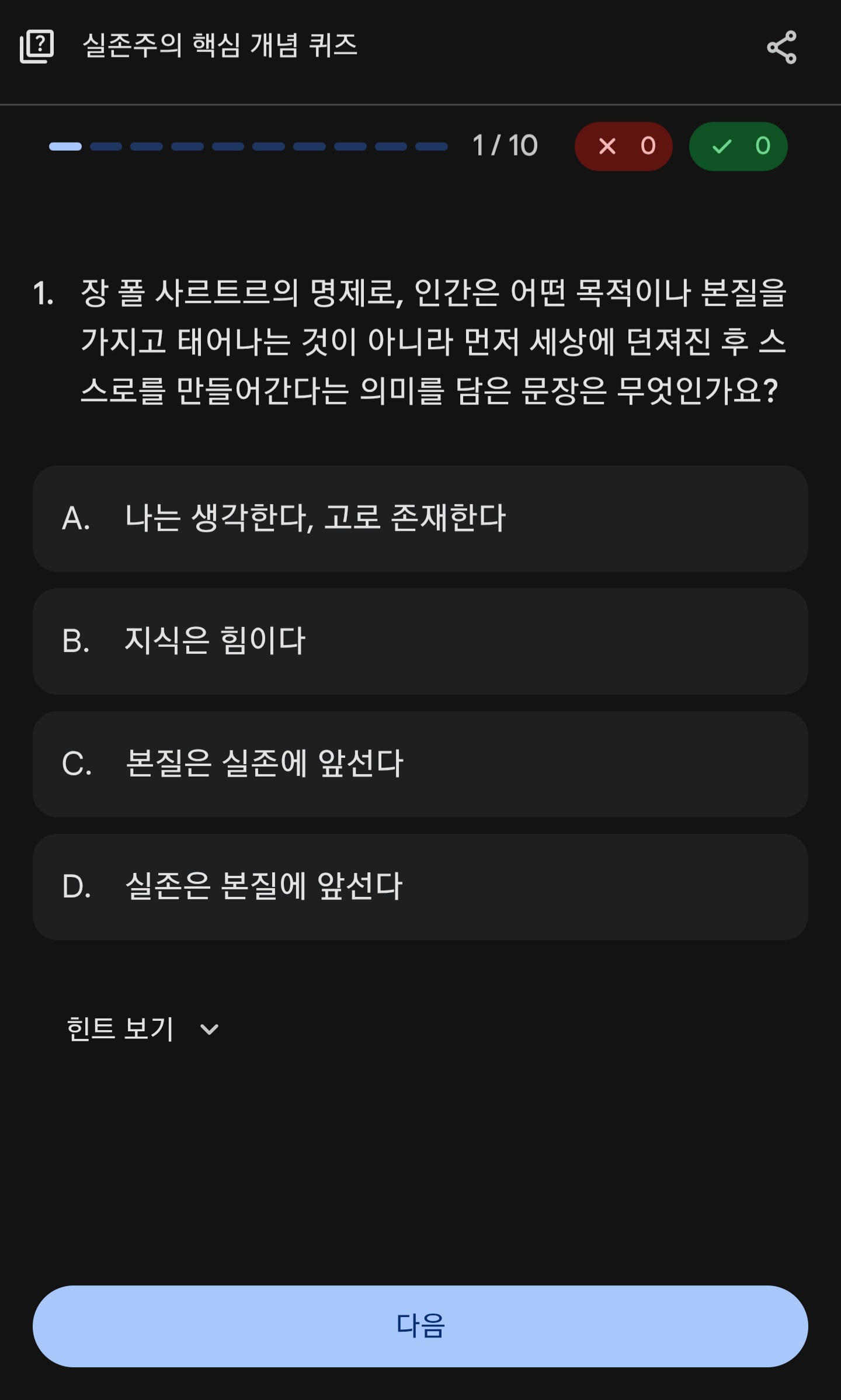Expand the 힌트 보기 hint section
The height and width of the screenshot is (1400, 841).
[143, 1029]
